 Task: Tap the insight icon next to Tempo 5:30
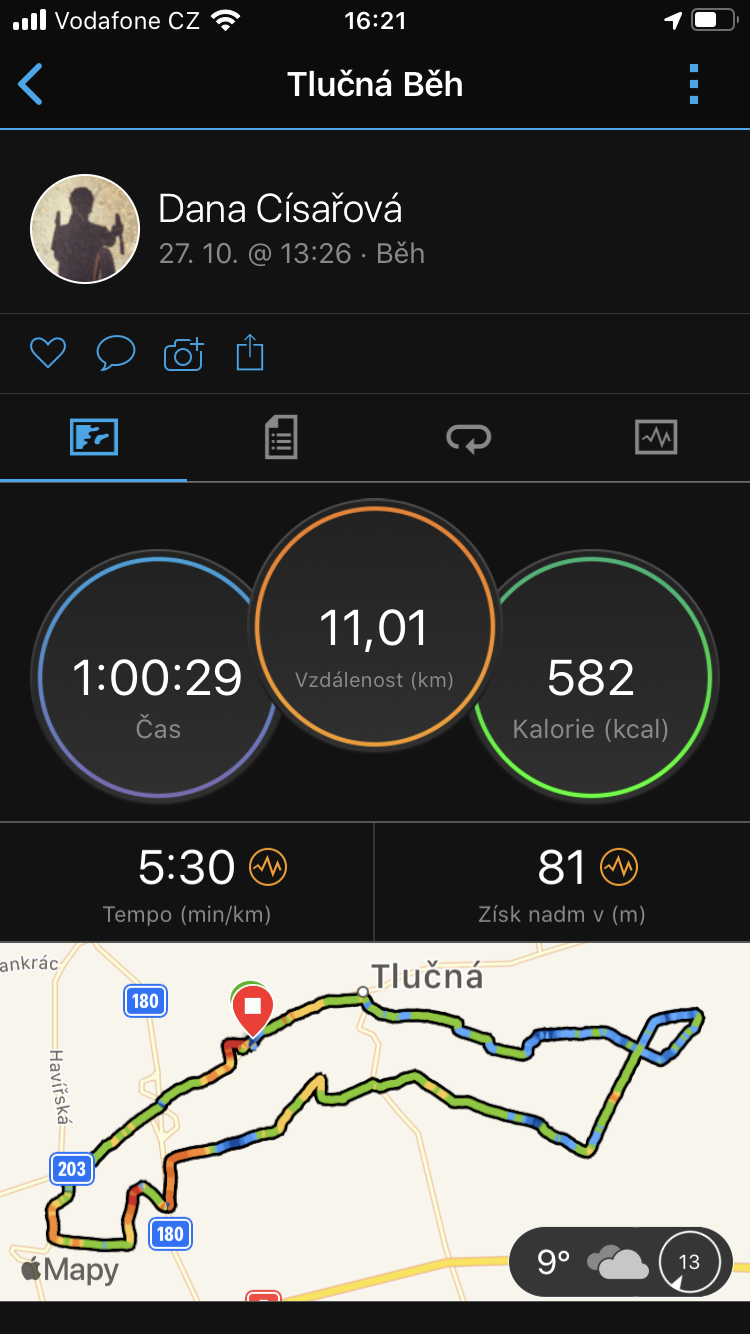268,867
